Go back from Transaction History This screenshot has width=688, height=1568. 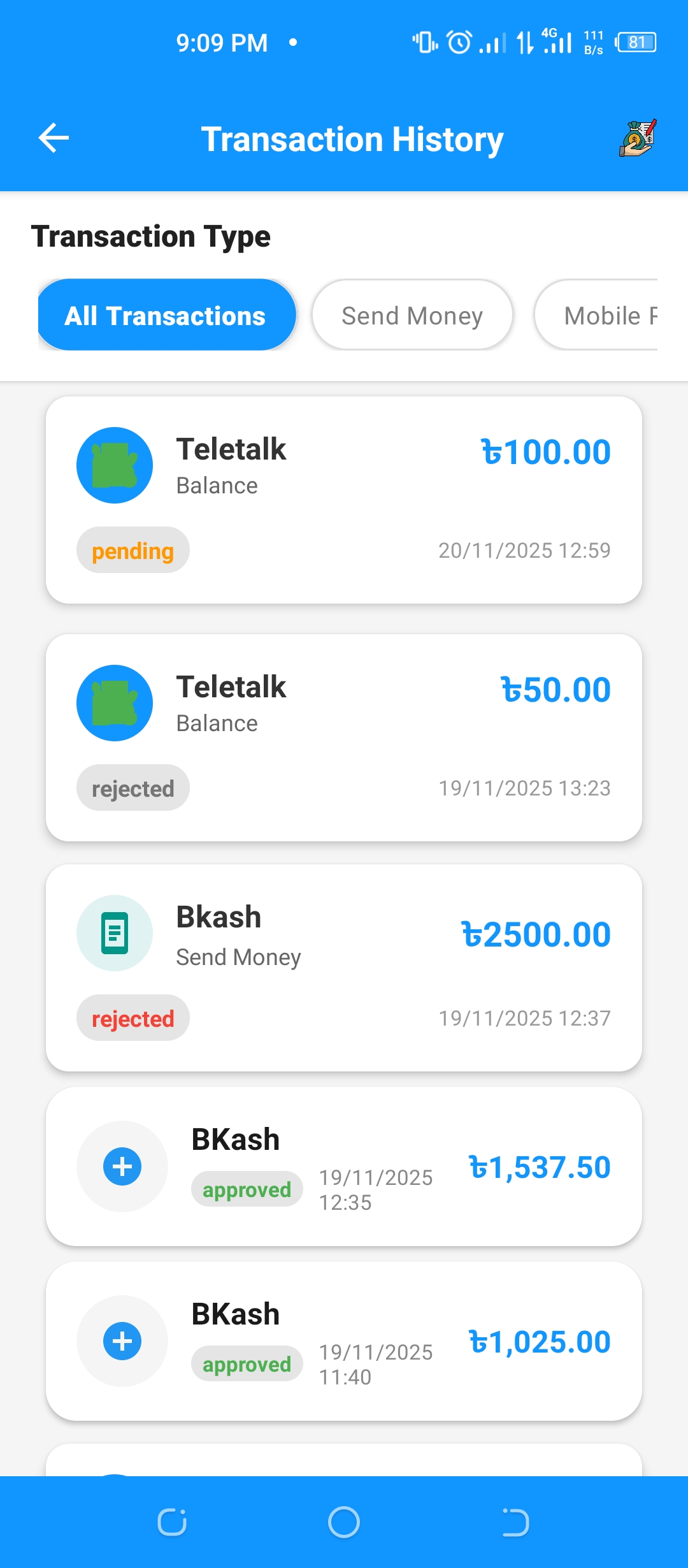[x=54, y=138]
